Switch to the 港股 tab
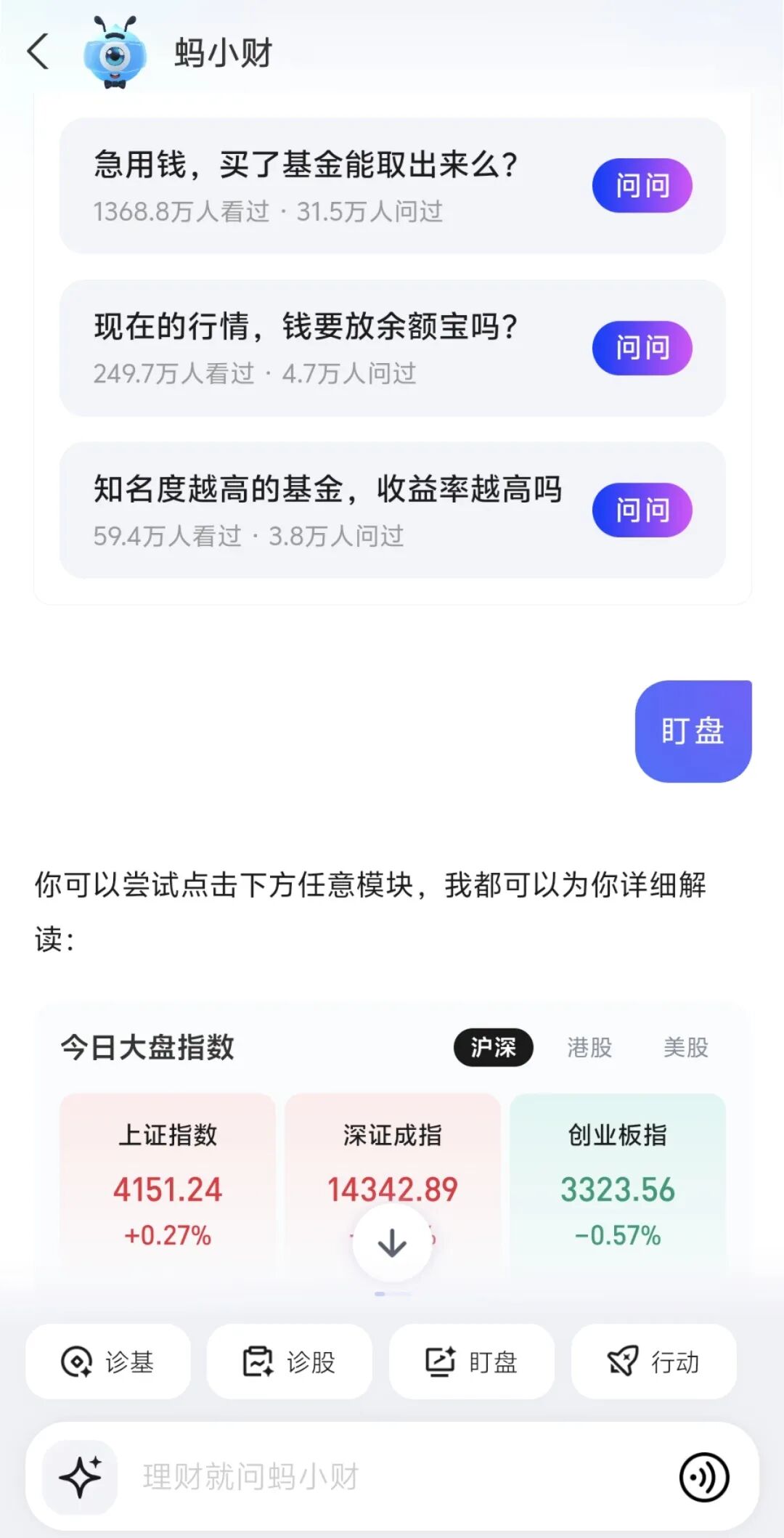Image resolution: width=784 pixels, height=1538 pixels. 589,1047
